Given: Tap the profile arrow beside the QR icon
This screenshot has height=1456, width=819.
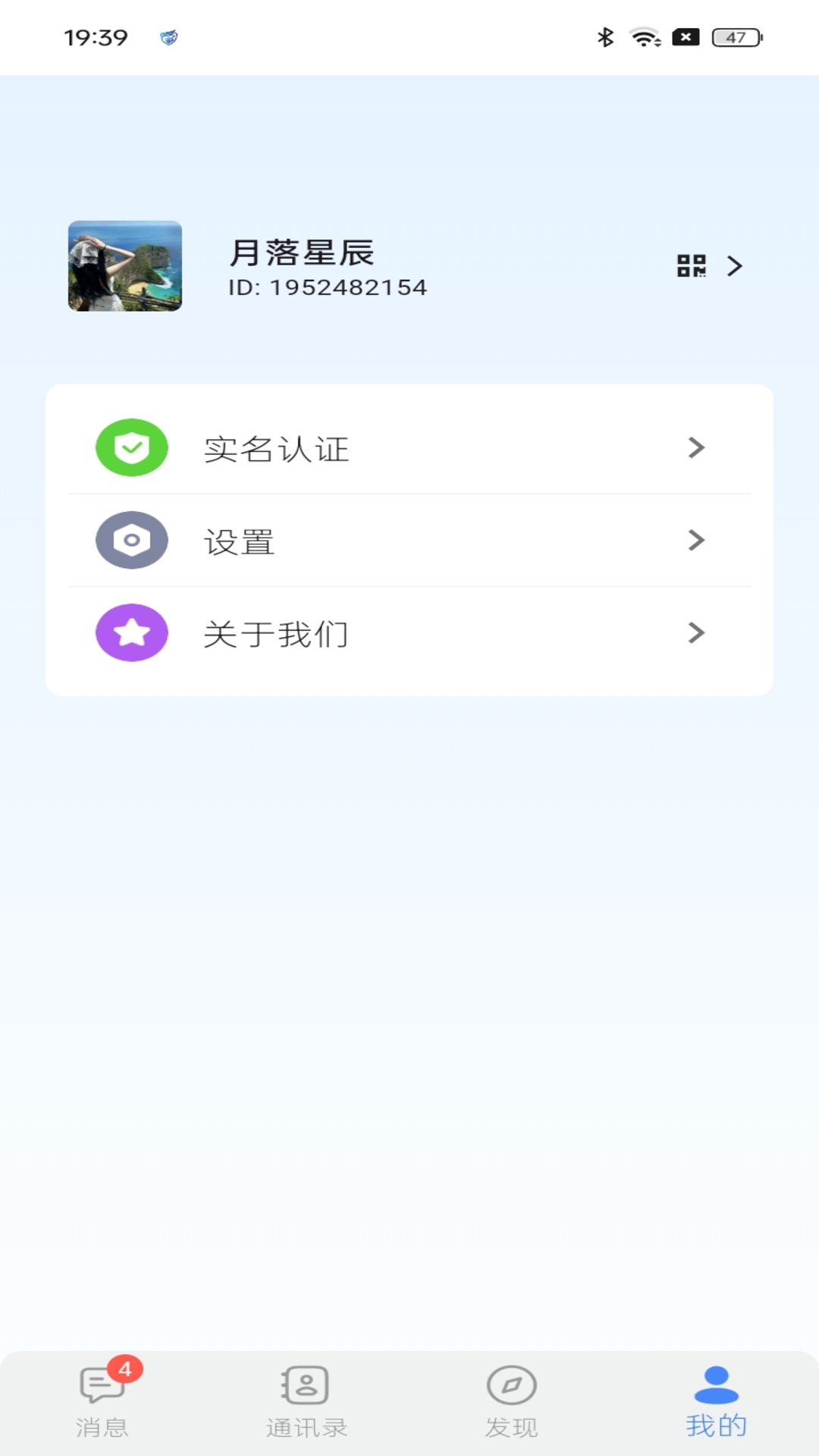Looking at the screenshot, I should point(734,266).
